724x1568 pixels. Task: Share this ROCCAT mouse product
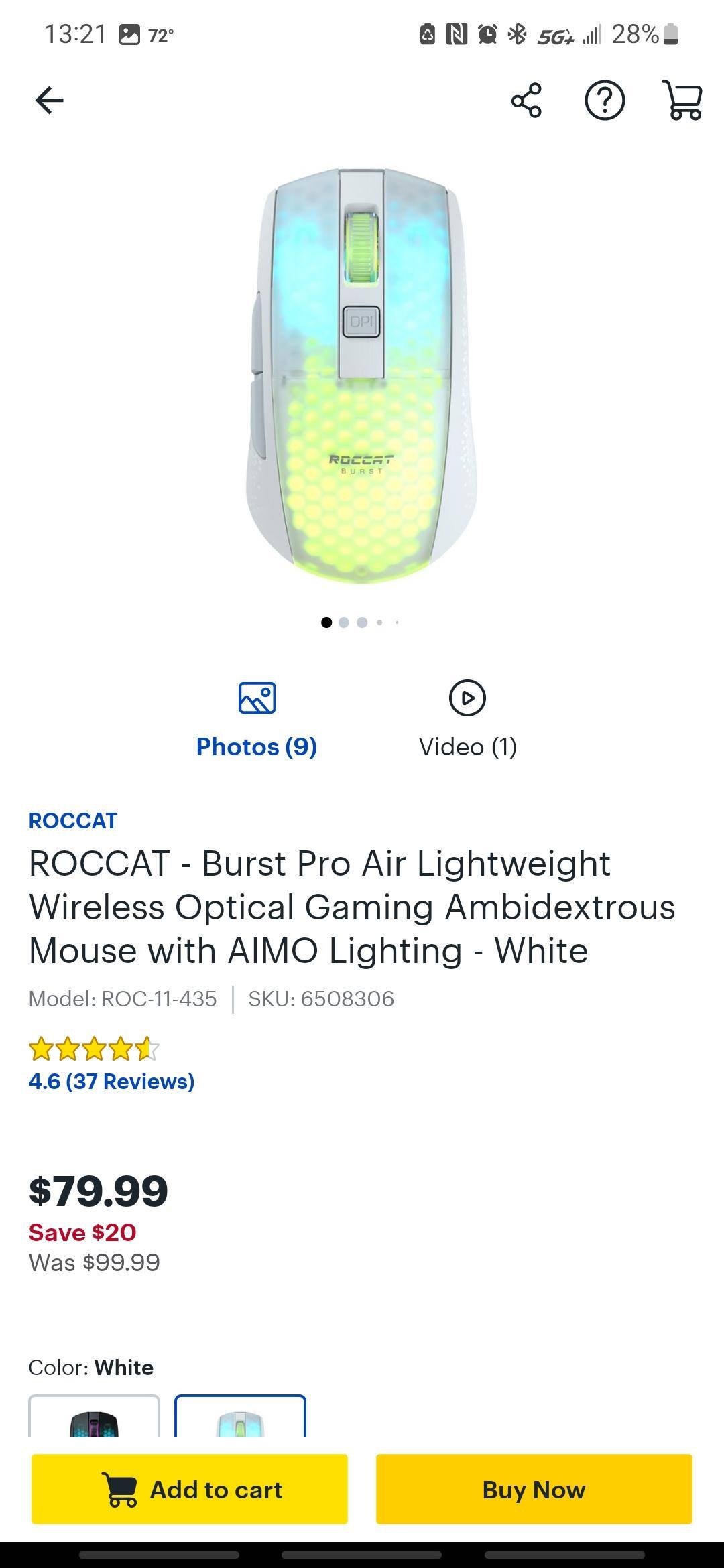coord(526,101)
